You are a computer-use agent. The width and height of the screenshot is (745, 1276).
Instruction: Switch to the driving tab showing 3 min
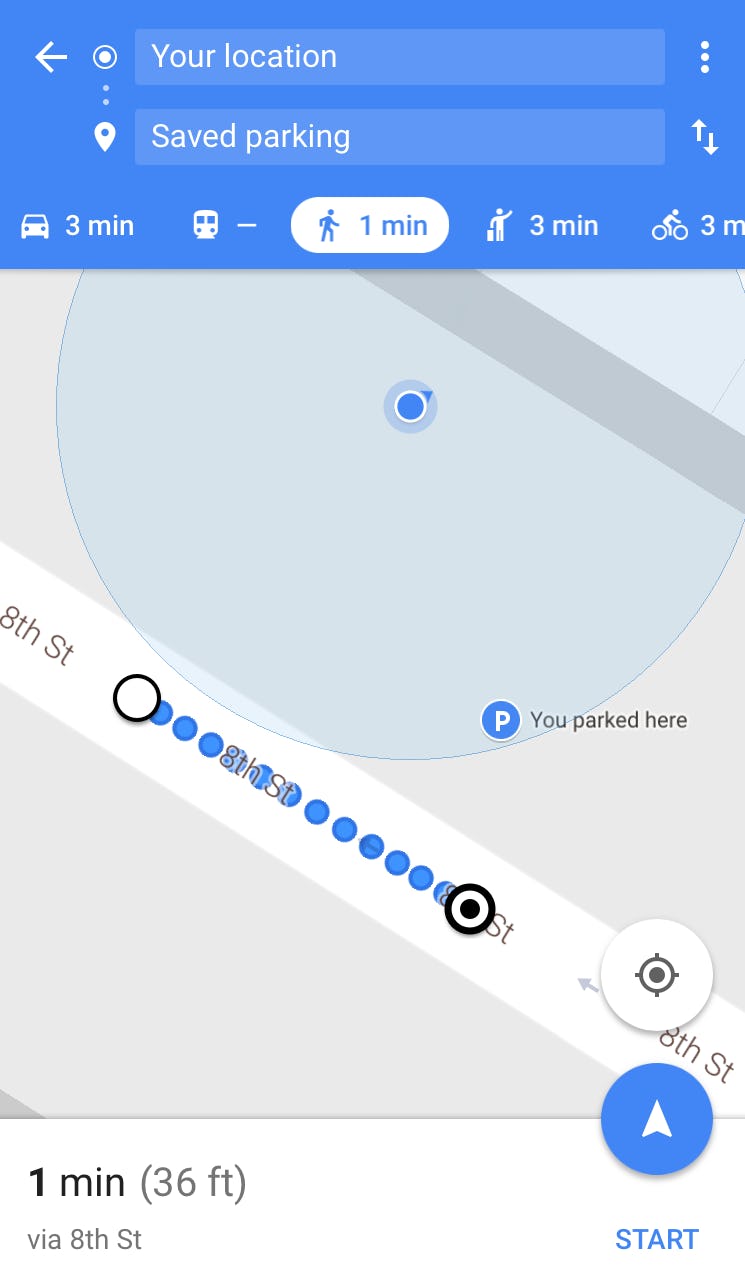77,225
